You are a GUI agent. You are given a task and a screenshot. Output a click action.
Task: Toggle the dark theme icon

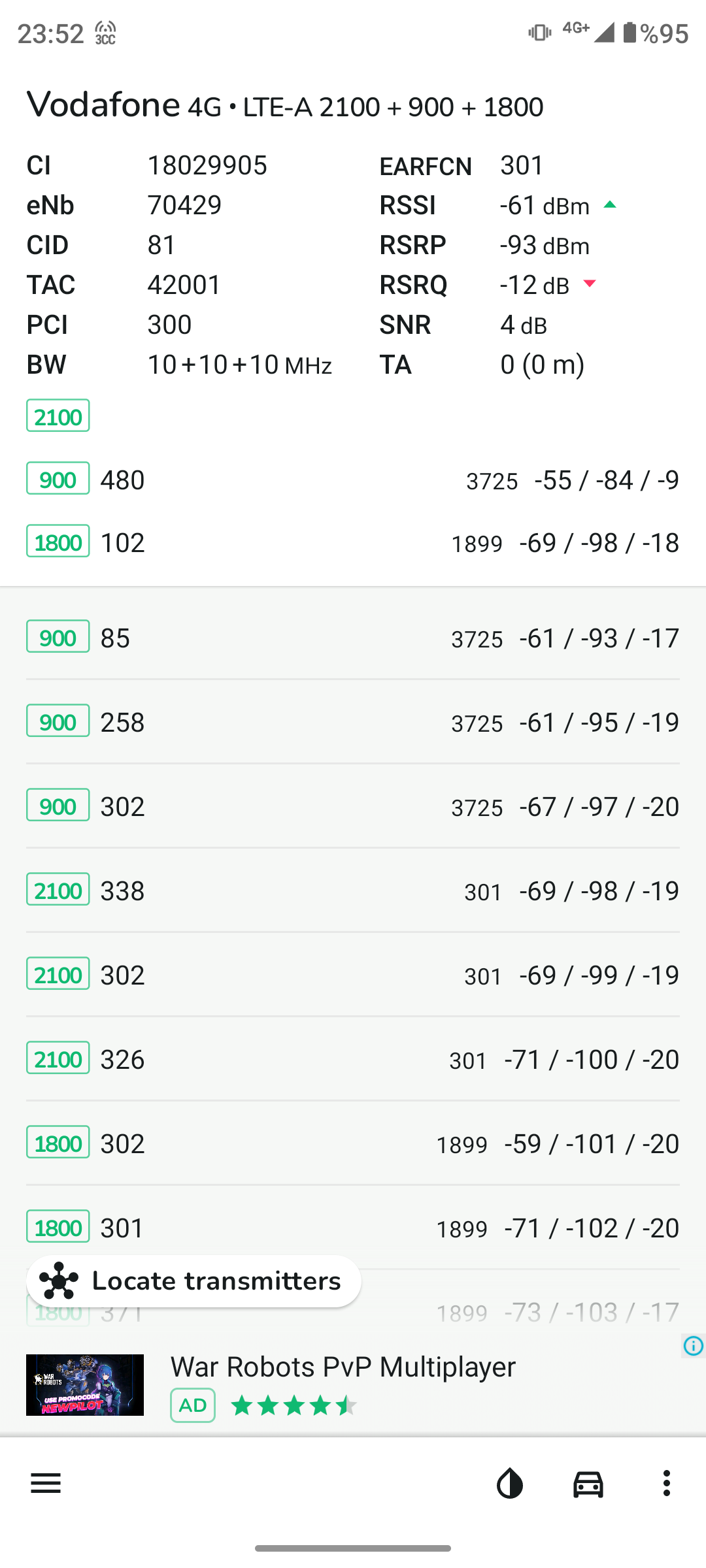click(x=510, y=1484)
